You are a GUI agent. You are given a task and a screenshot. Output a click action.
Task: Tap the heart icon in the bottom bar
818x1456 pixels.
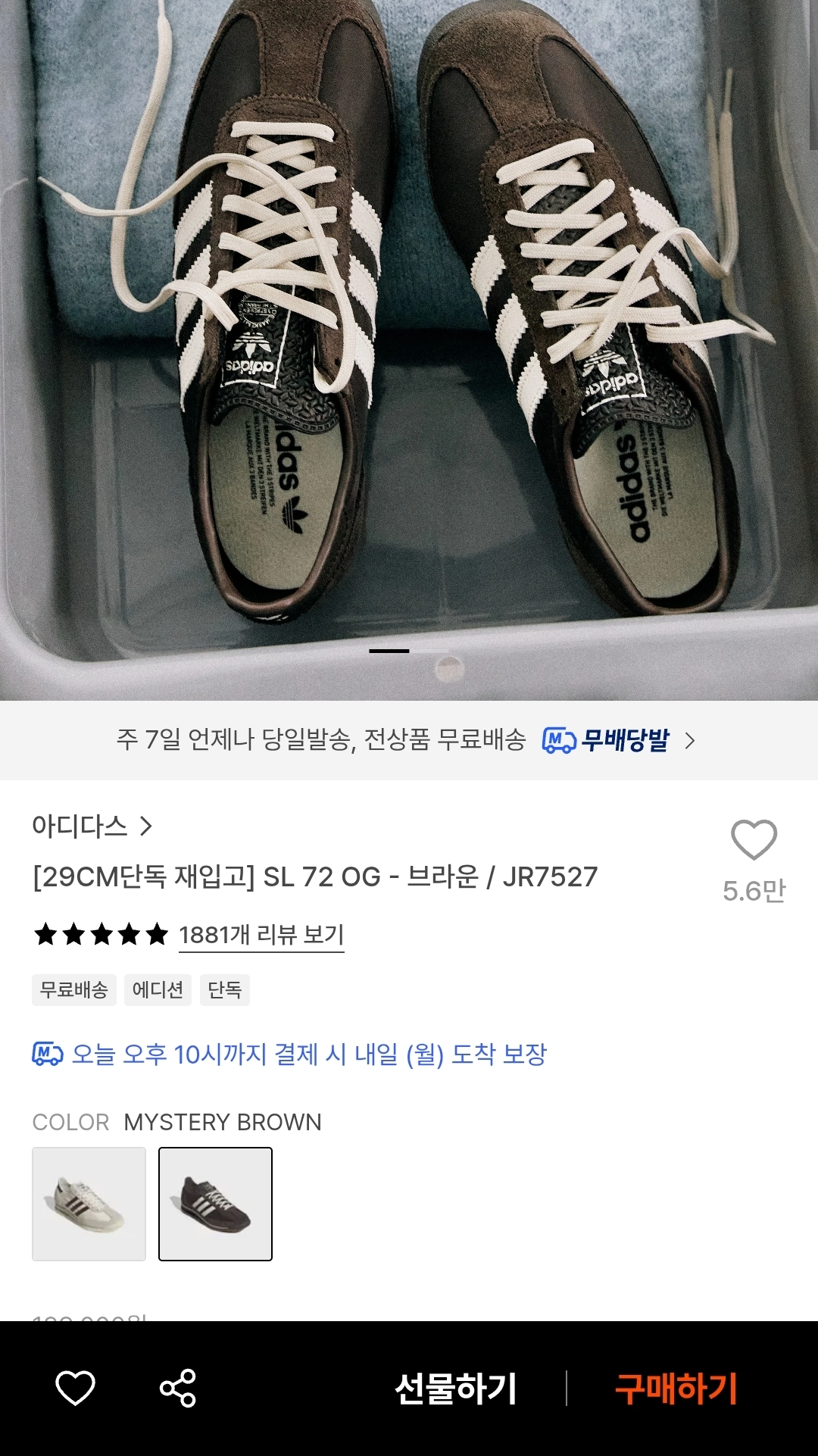tap(75, 1389)
